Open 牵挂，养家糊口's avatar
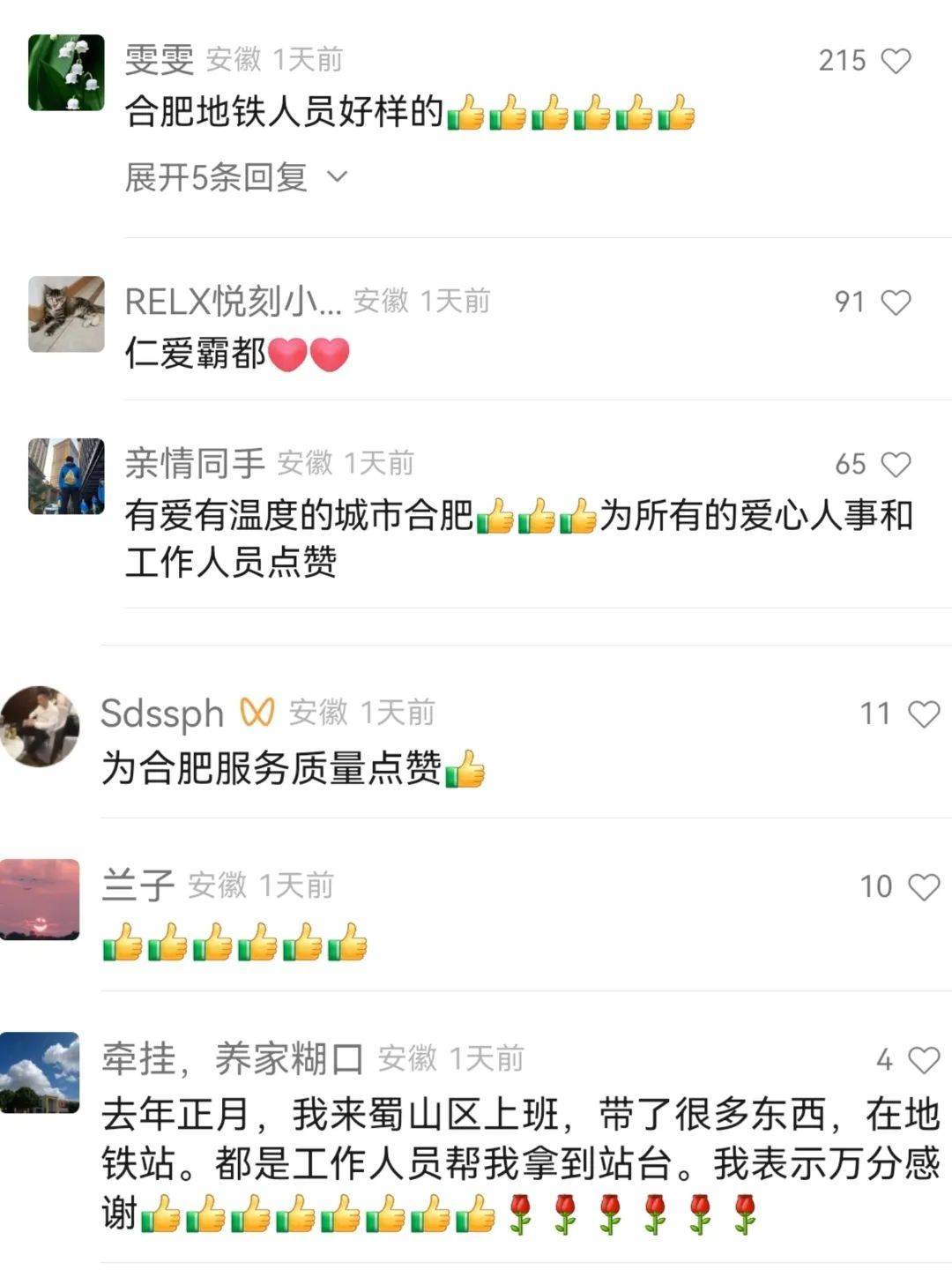The height and width of the screenshot is (1270, 952). click(40, 1072)
